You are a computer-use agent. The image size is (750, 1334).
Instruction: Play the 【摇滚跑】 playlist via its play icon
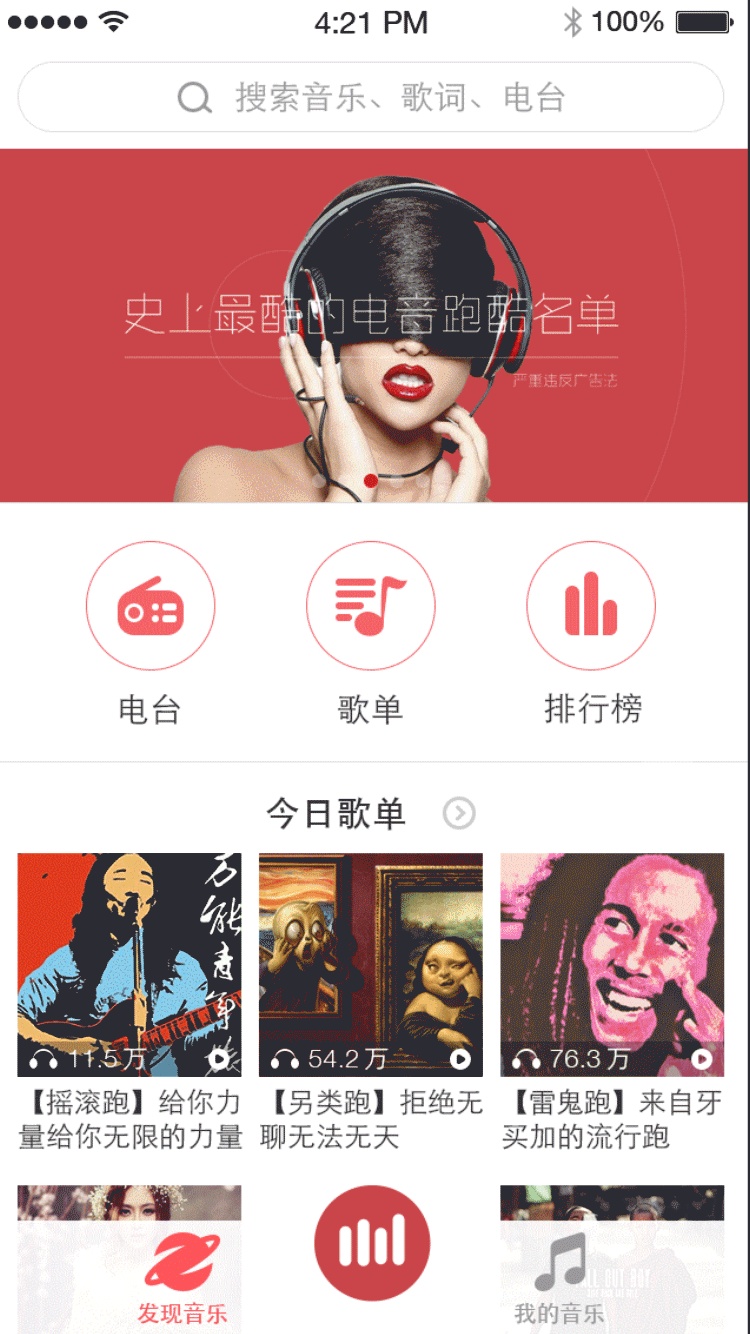pyautogui.click(x=218, y=1058)
